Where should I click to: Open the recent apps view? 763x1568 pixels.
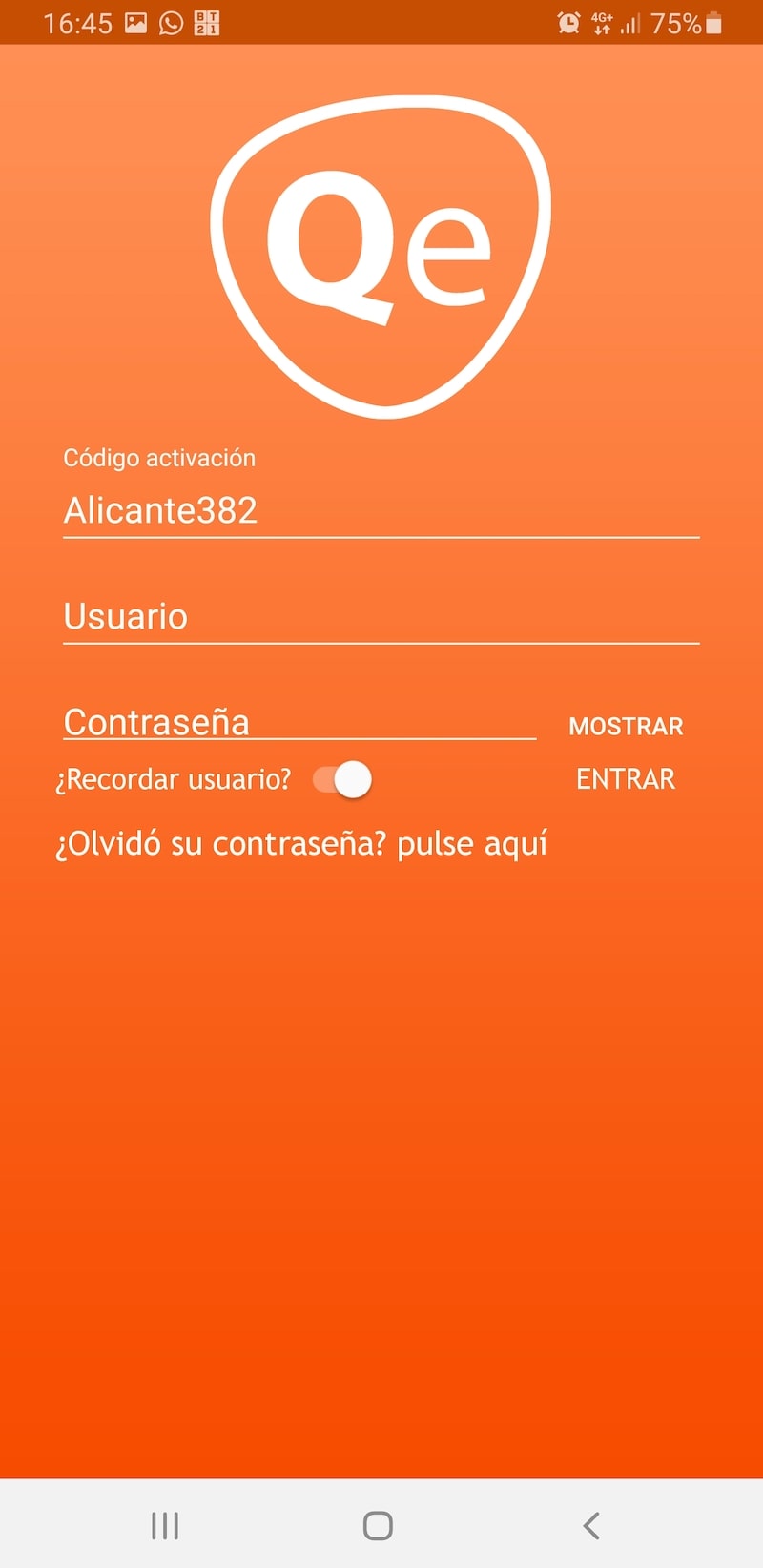pyautogui.click(x=165, y=1525)
